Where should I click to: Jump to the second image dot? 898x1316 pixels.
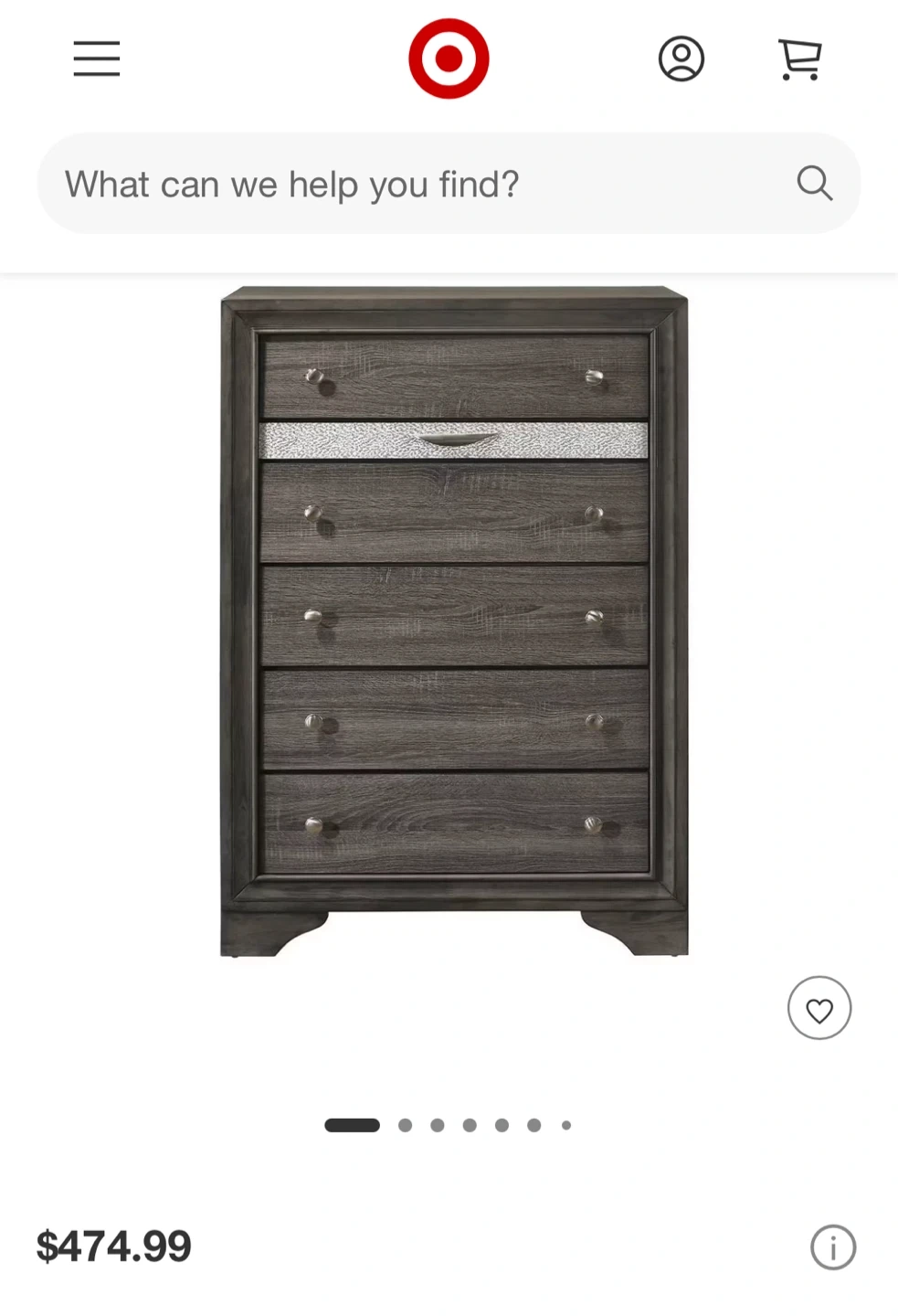(406, 1125)
